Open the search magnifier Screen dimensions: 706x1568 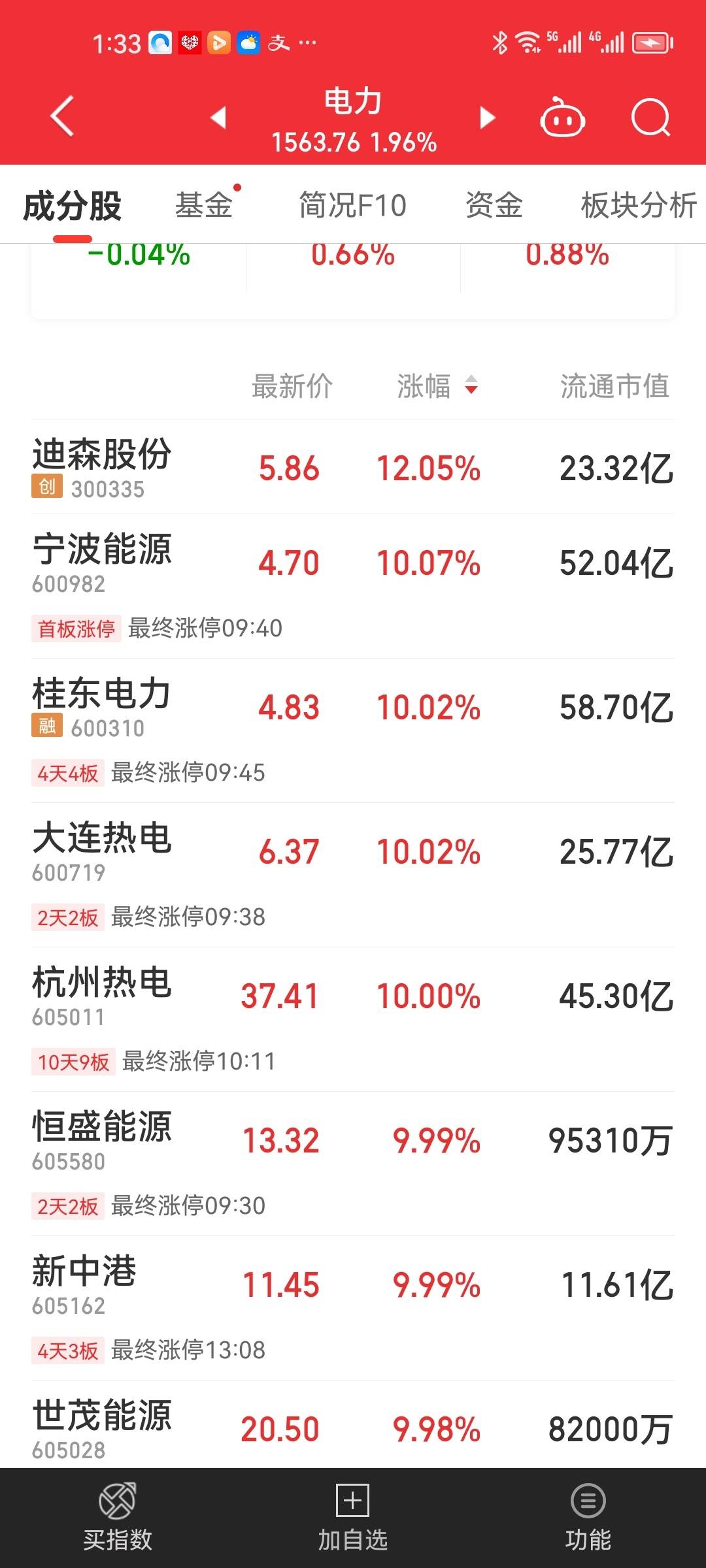tap(651, 117)
